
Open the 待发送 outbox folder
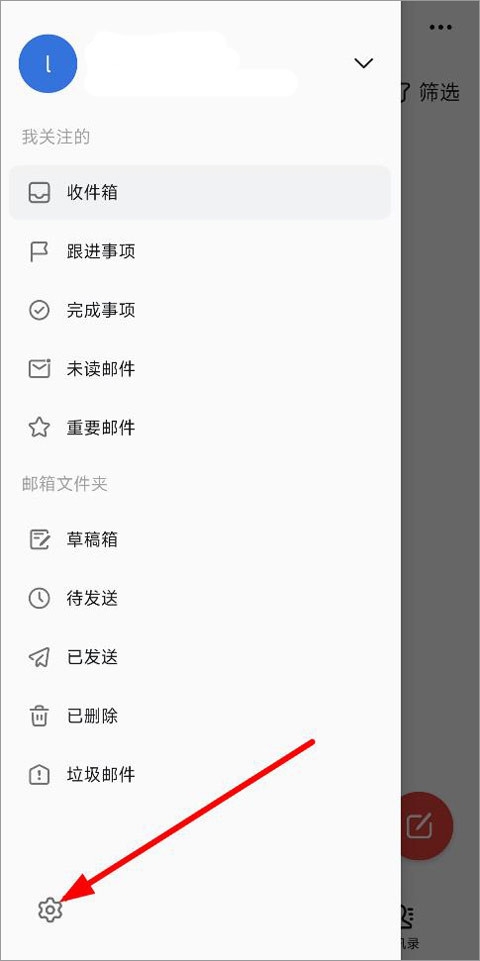(200, 598)
